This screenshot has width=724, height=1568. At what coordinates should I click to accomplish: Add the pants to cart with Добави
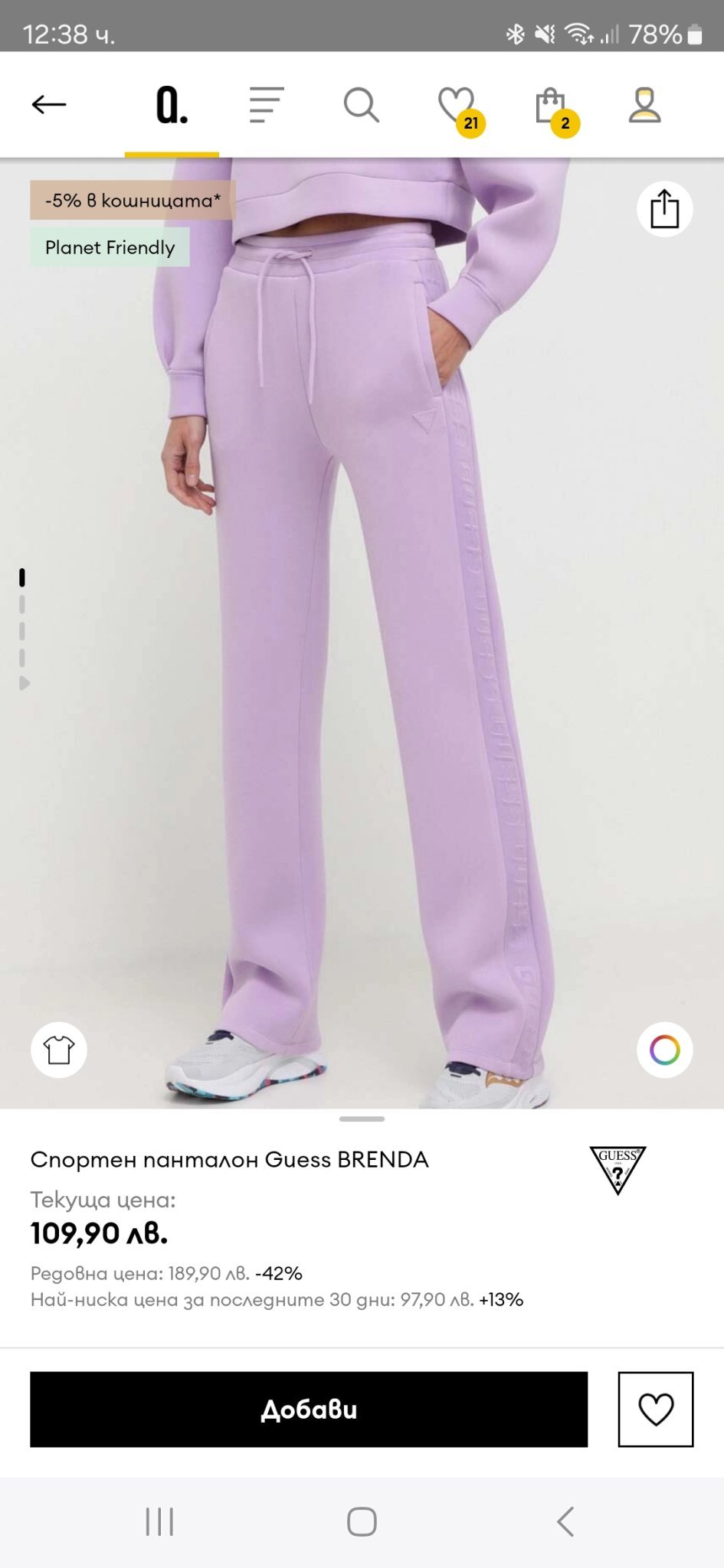(309, 1410)
